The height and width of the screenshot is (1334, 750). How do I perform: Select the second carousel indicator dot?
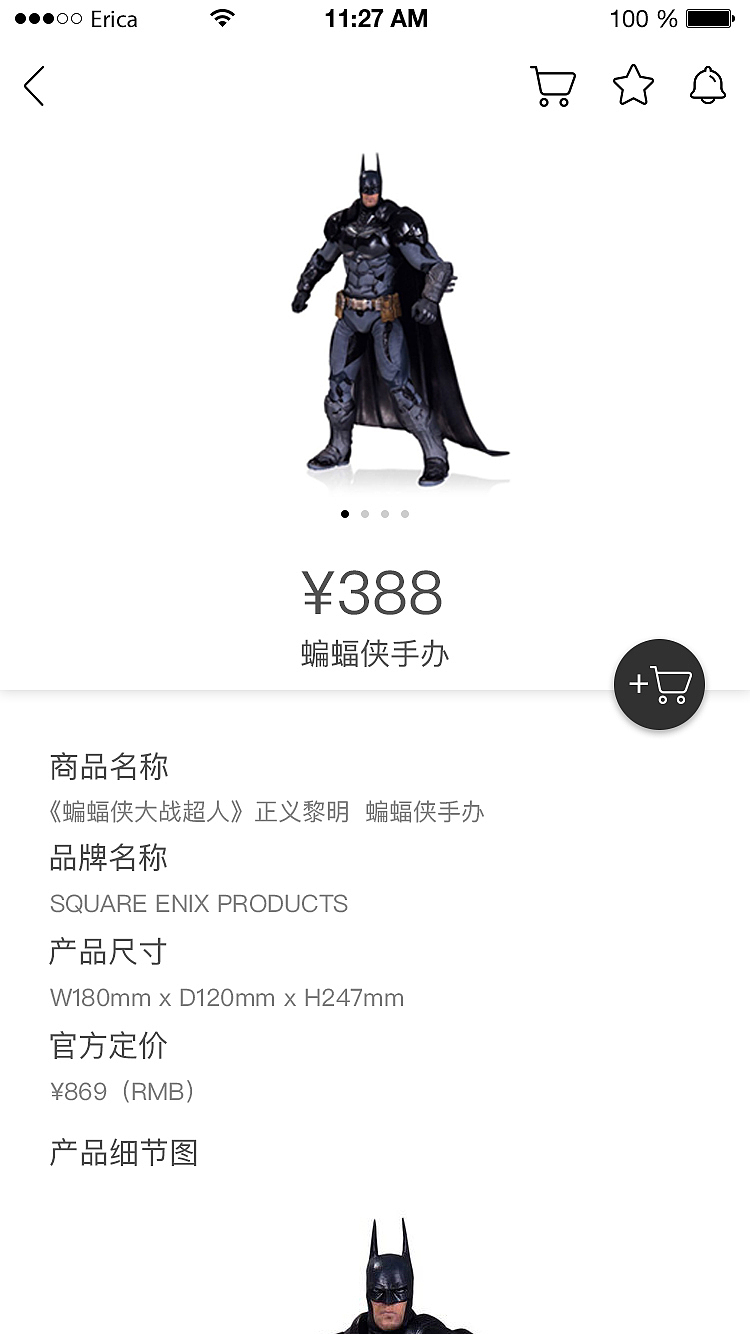[365, 513]
